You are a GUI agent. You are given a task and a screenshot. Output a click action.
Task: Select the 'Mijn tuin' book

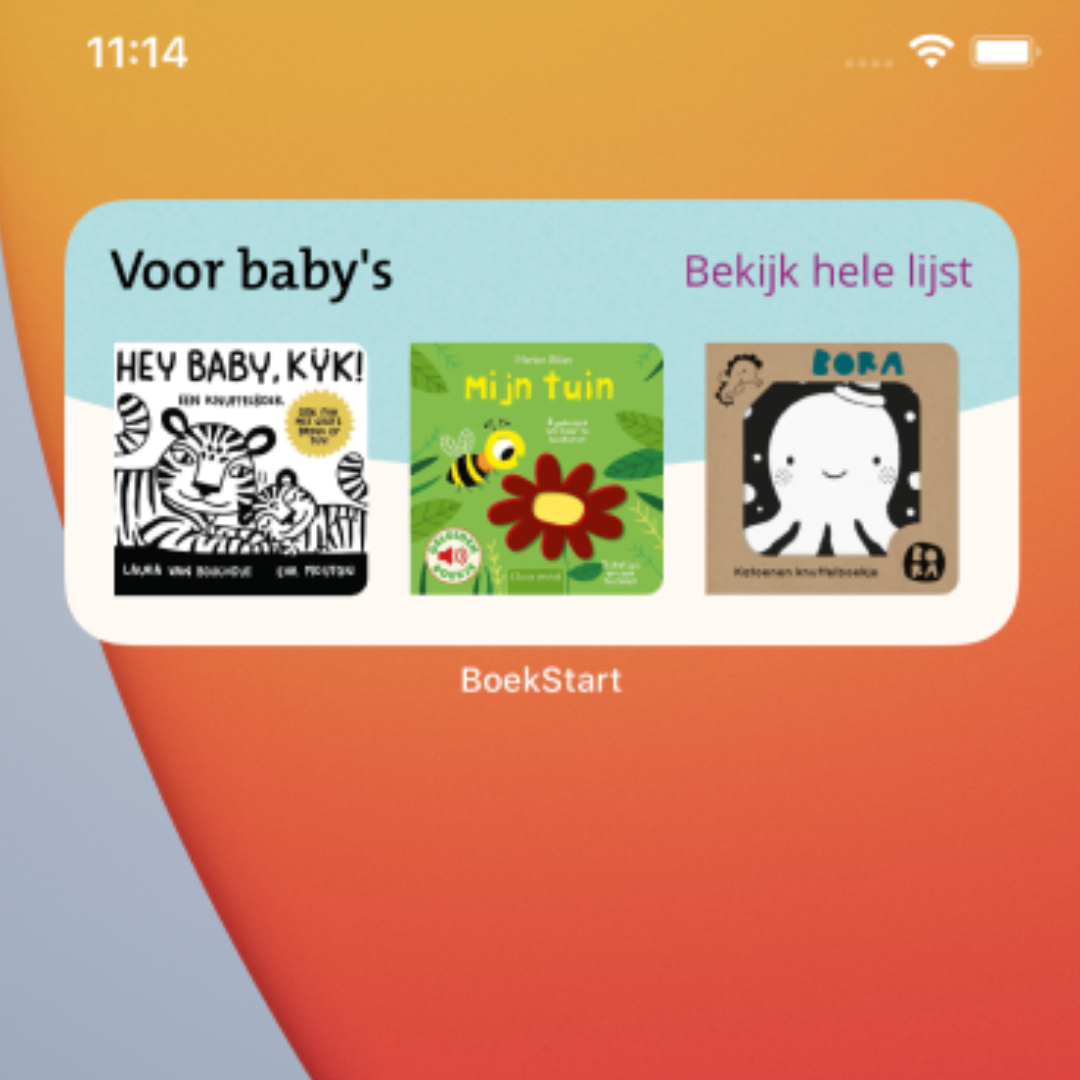pyautogui.click(x=537, y=469)
